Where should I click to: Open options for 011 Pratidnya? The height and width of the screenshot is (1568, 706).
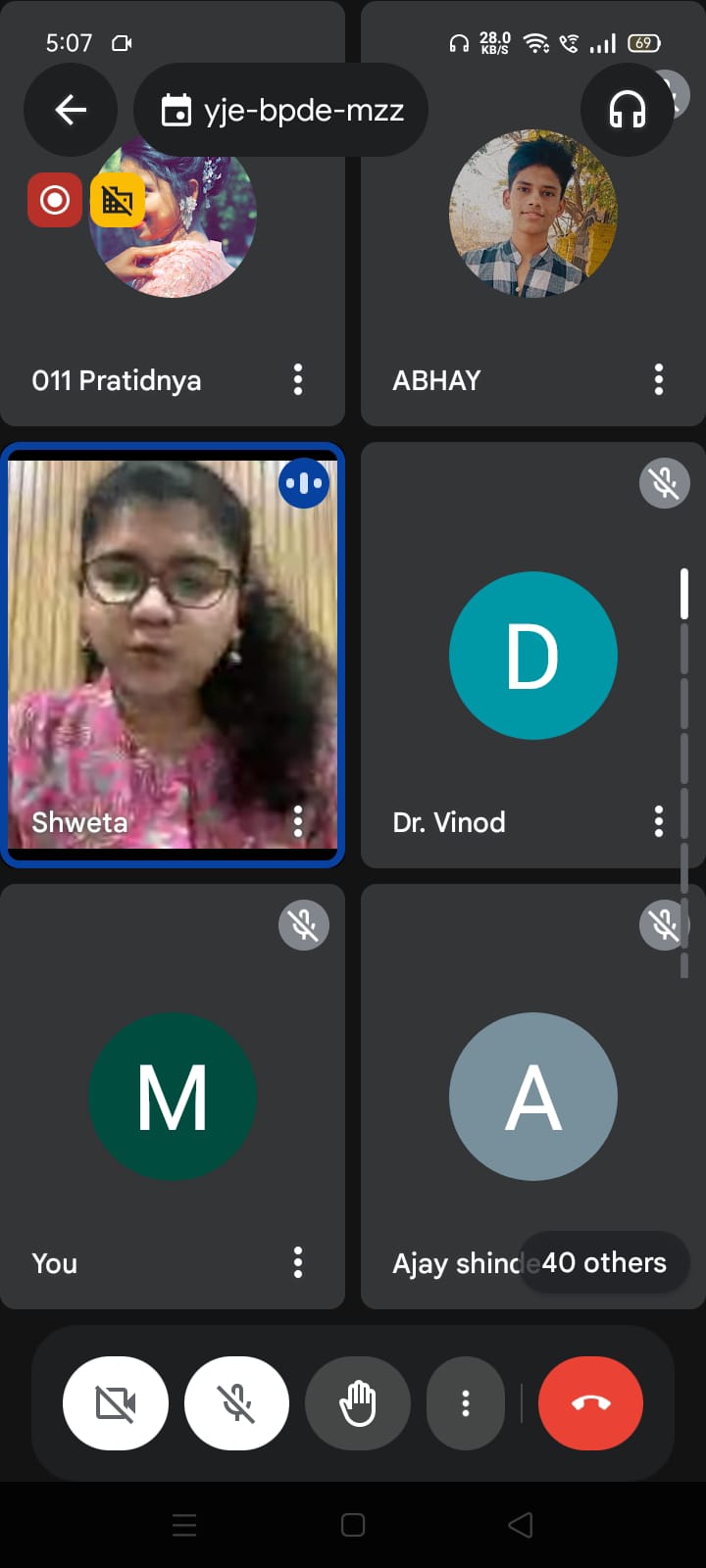click(298, 379)
